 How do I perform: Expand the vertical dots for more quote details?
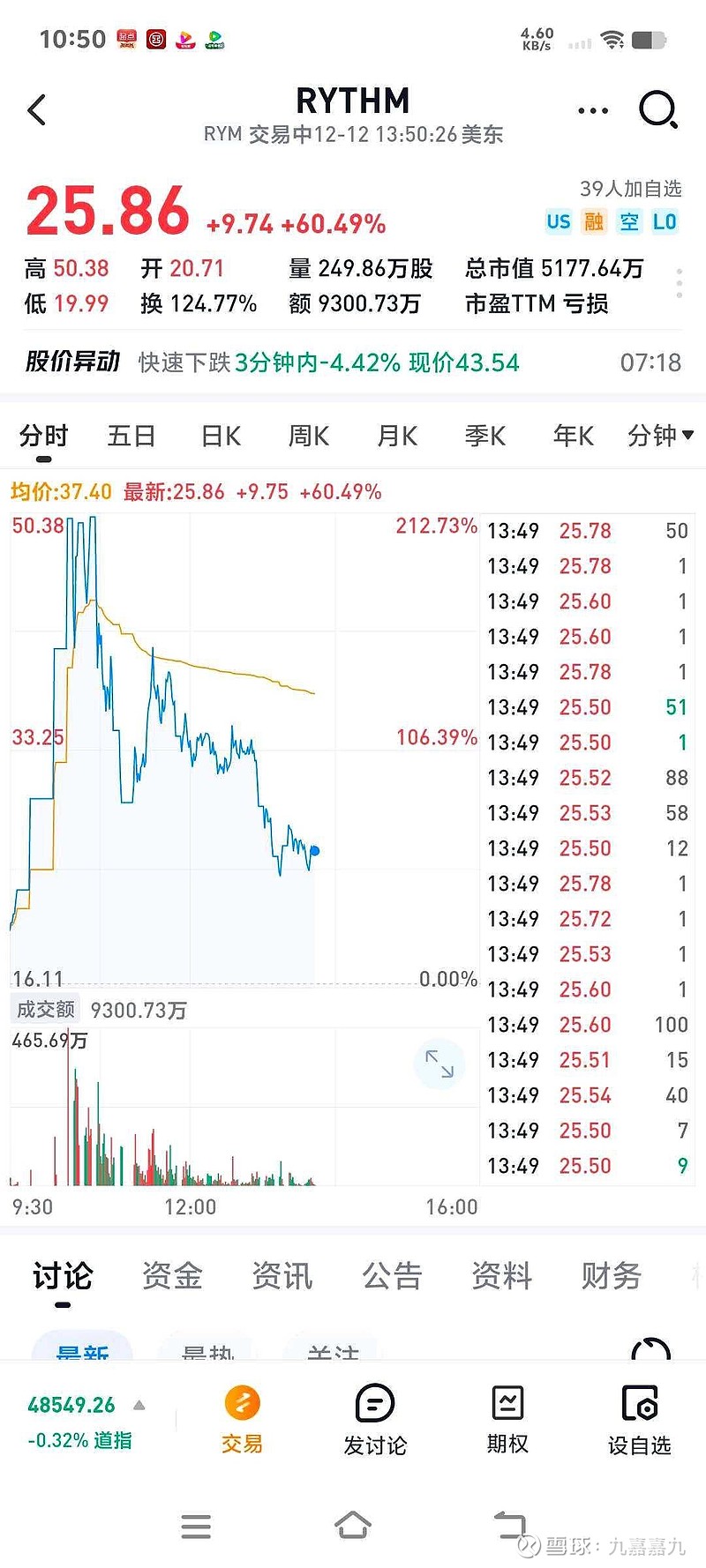(679, 284)
